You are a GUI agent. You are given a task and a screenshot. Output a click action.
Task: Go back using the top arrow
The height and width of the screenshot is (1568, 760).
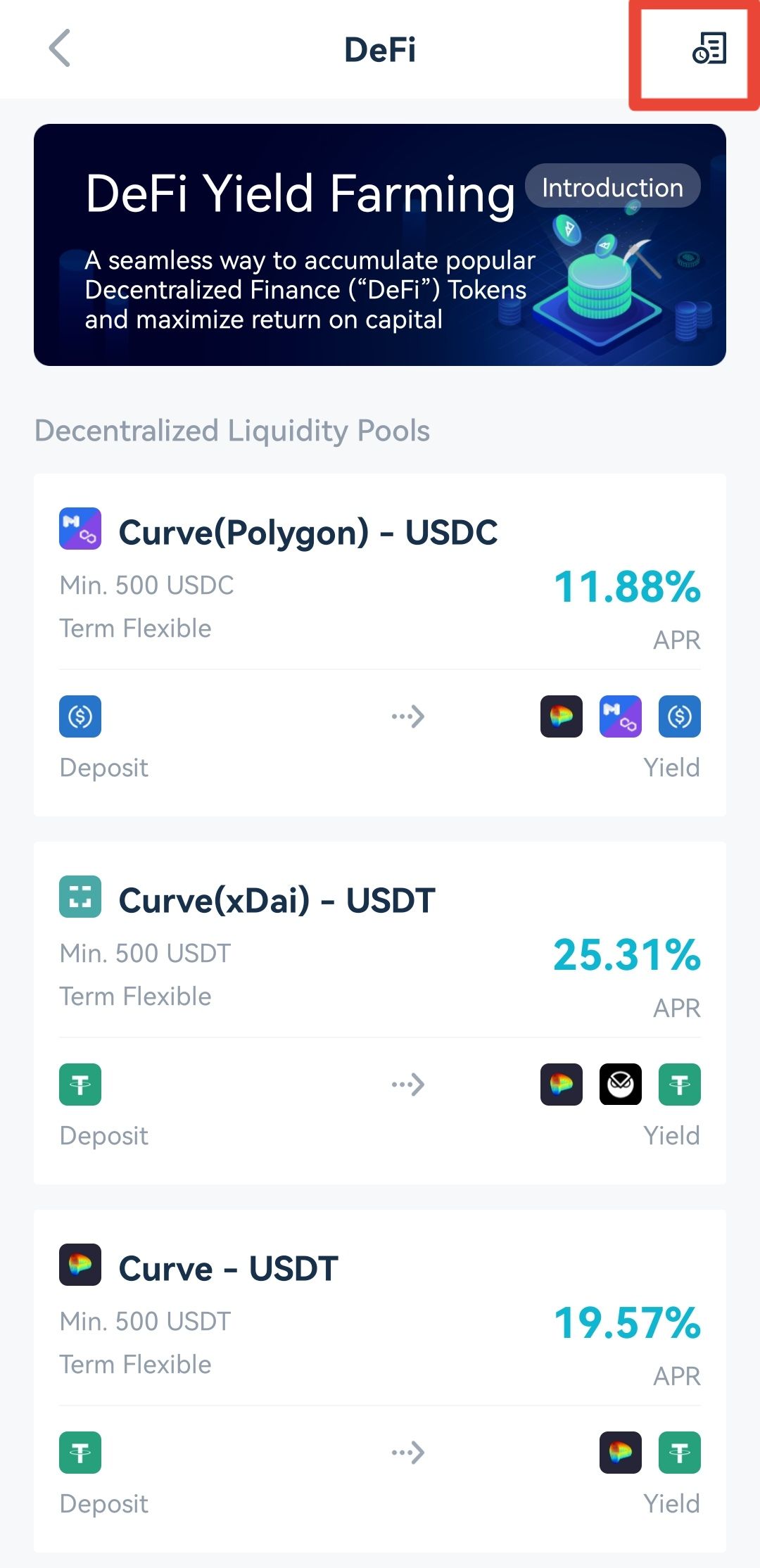(x=60, y=48)
